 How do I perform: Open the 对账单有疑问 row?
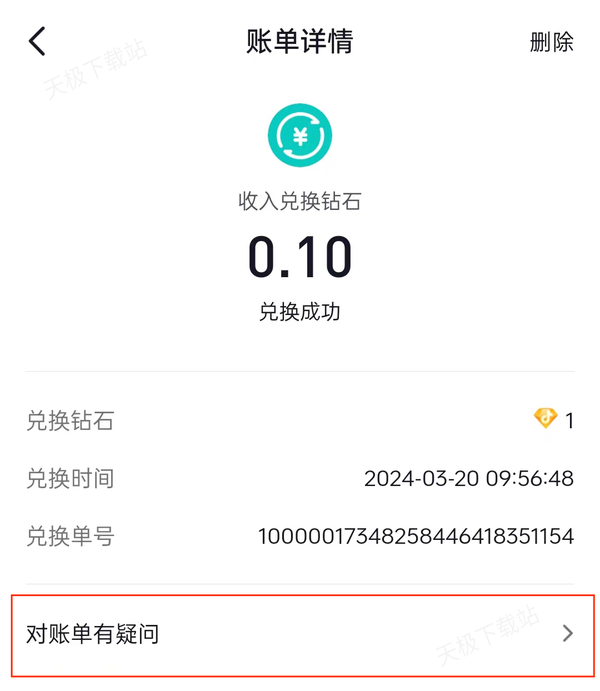[300, 634]
